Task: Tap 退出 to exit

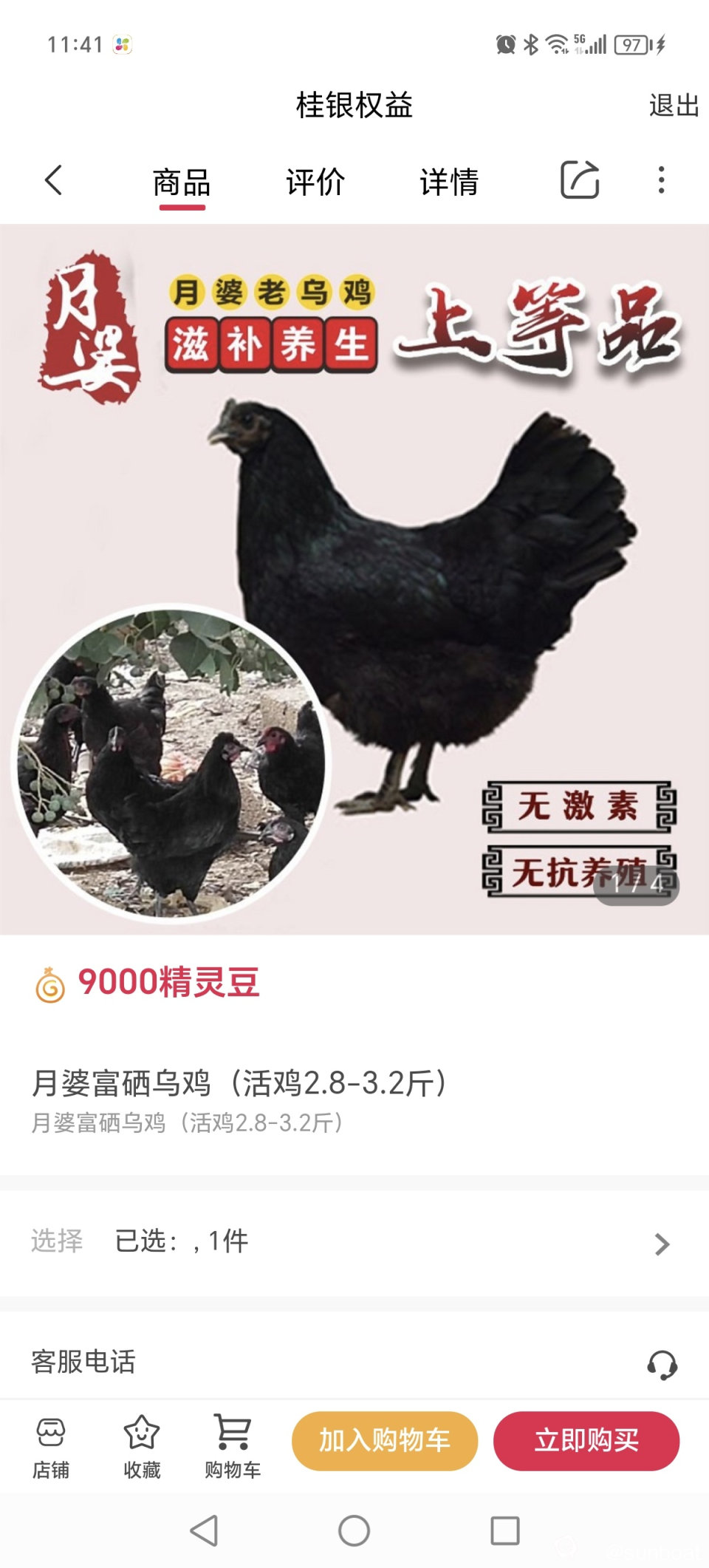Action: click(x=674, y=106)
